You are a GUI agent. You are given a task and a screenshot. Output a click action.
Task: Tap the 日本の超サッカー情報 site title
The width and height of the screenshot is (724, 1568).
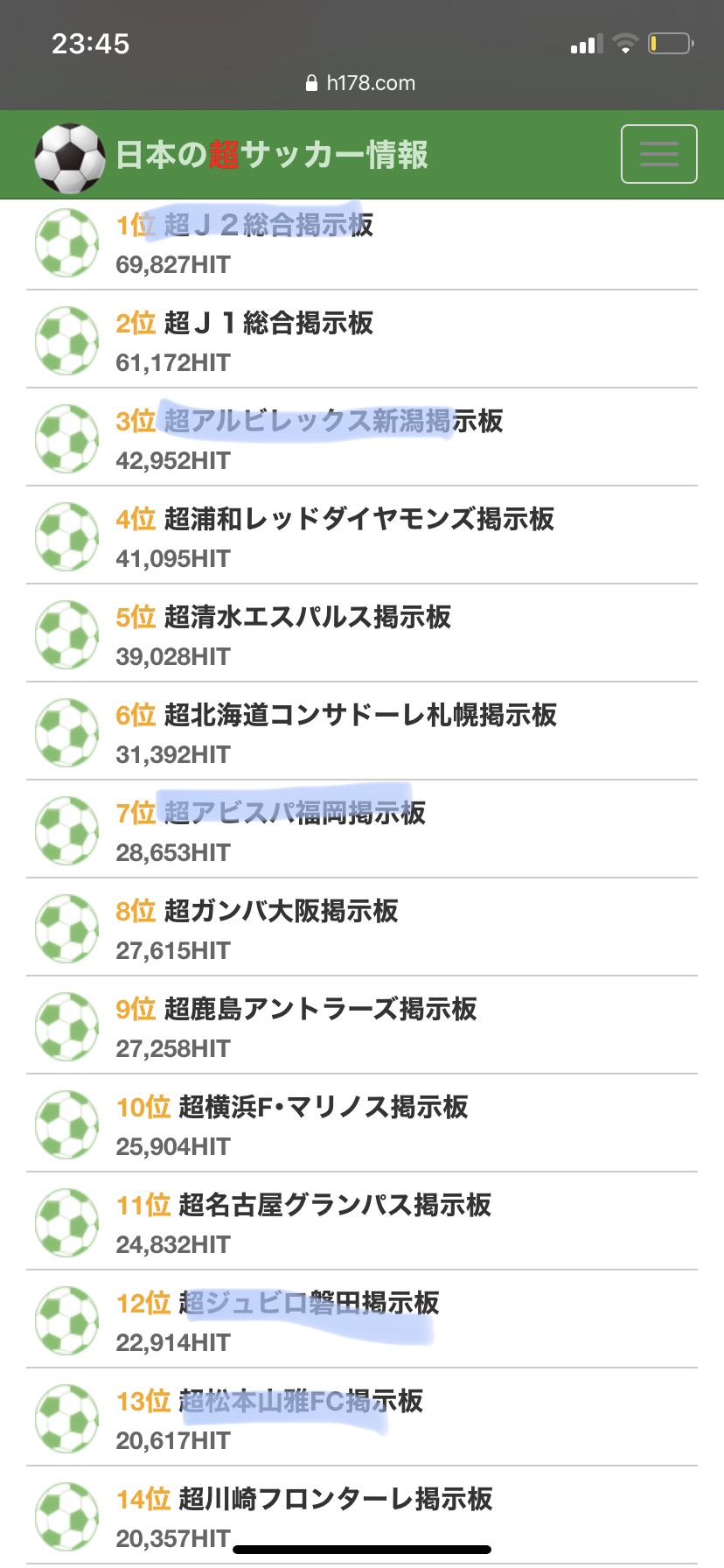[272, 155]
